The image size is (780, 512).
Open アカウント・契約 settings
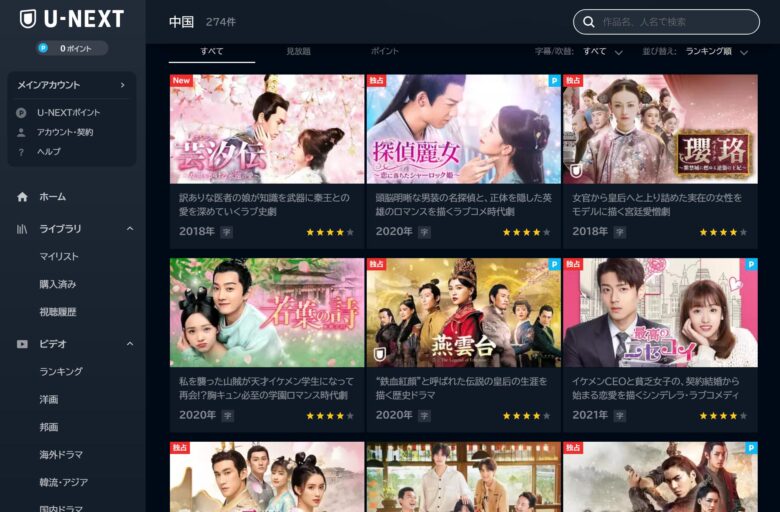65,132
